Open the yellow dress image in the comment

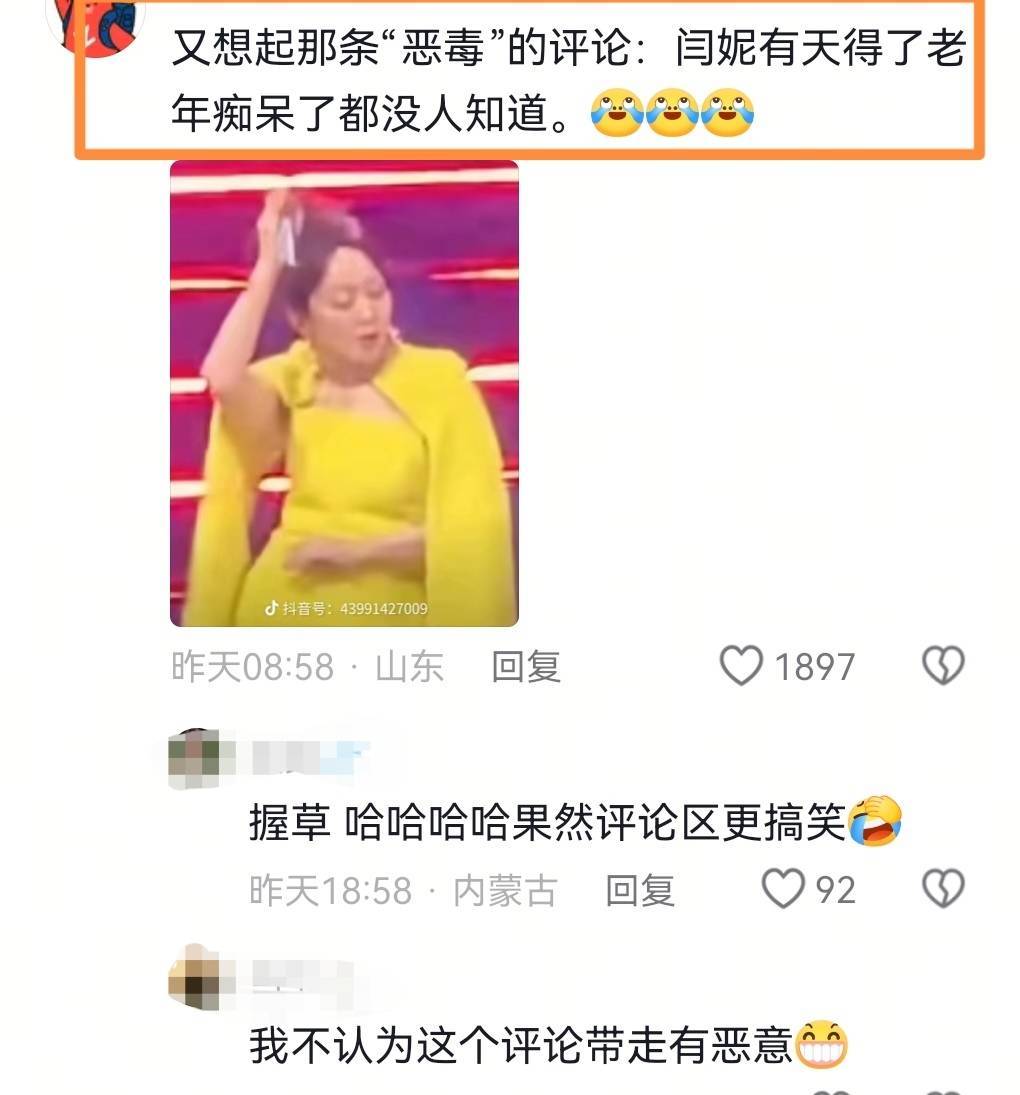[344, 393]
